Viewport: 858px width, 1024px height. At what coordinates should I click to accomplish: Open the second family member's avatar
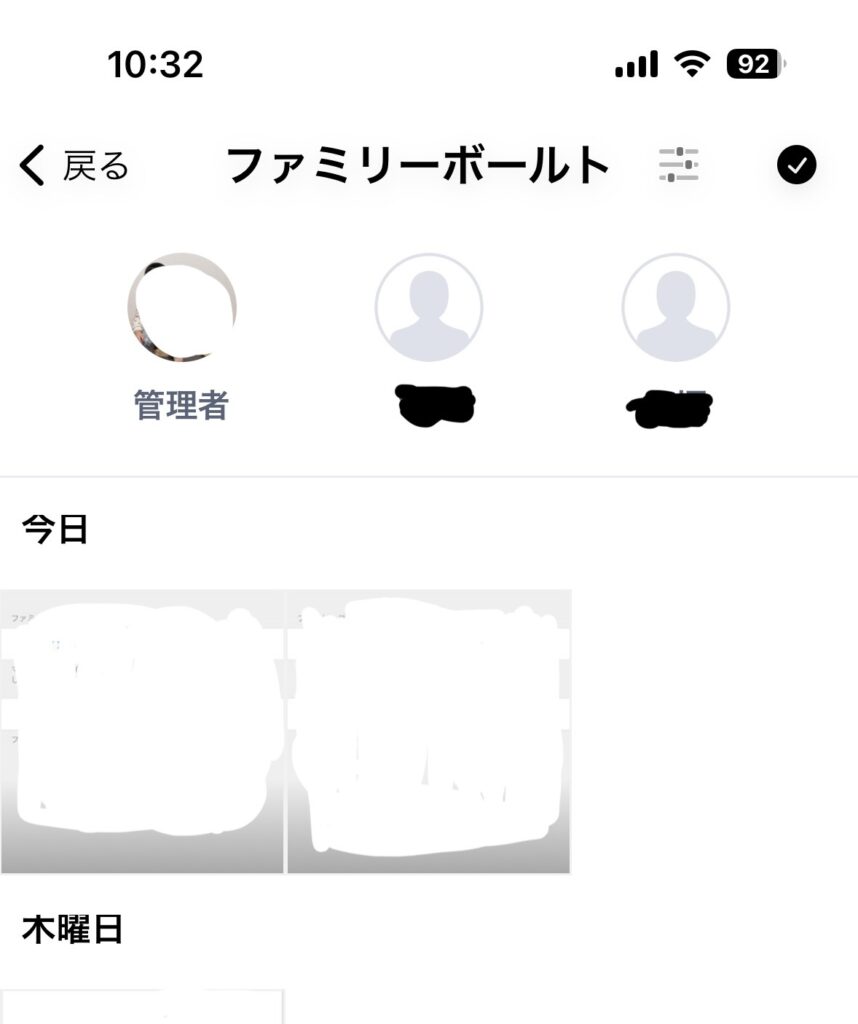point(428,308)
